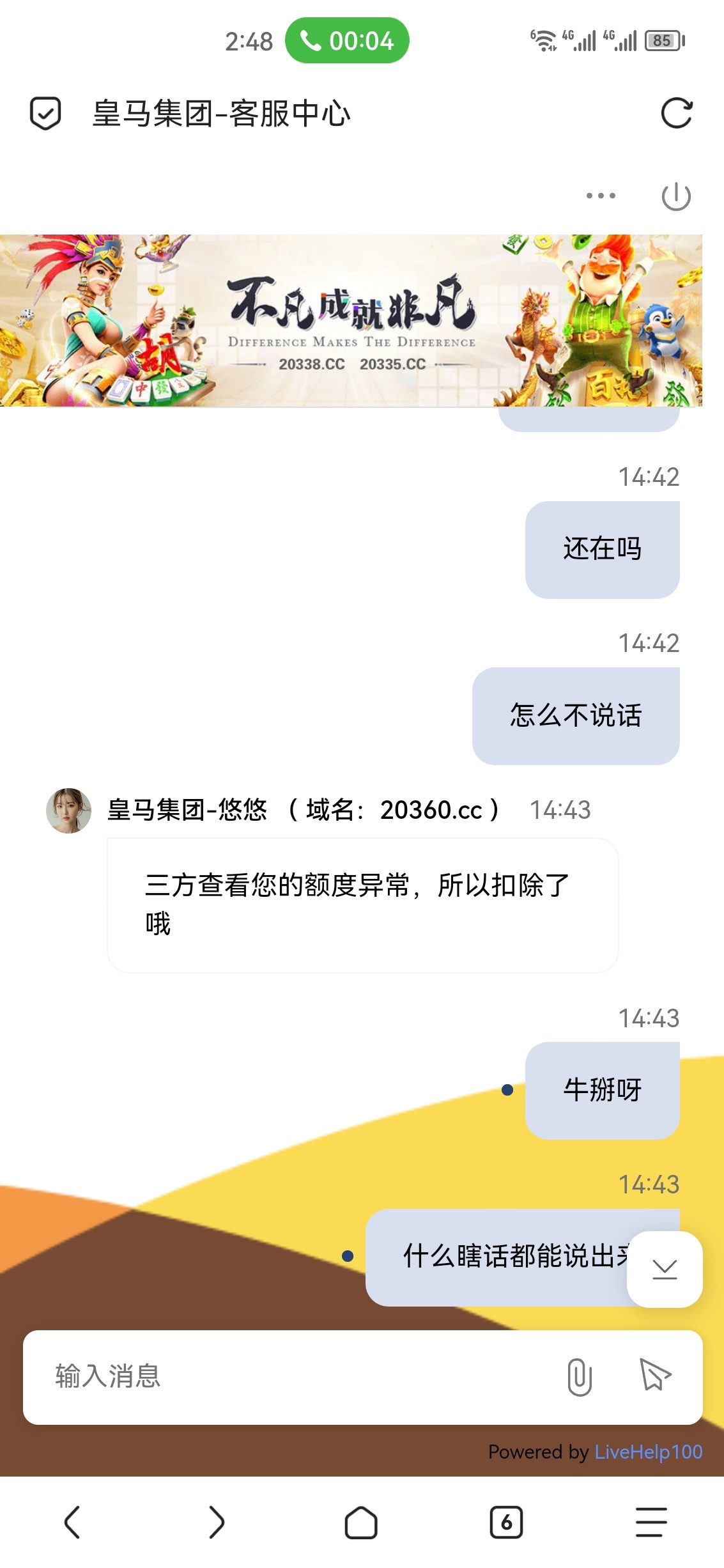
Task: Open the three-dot more options icon
Action: [x=599, y=197]
